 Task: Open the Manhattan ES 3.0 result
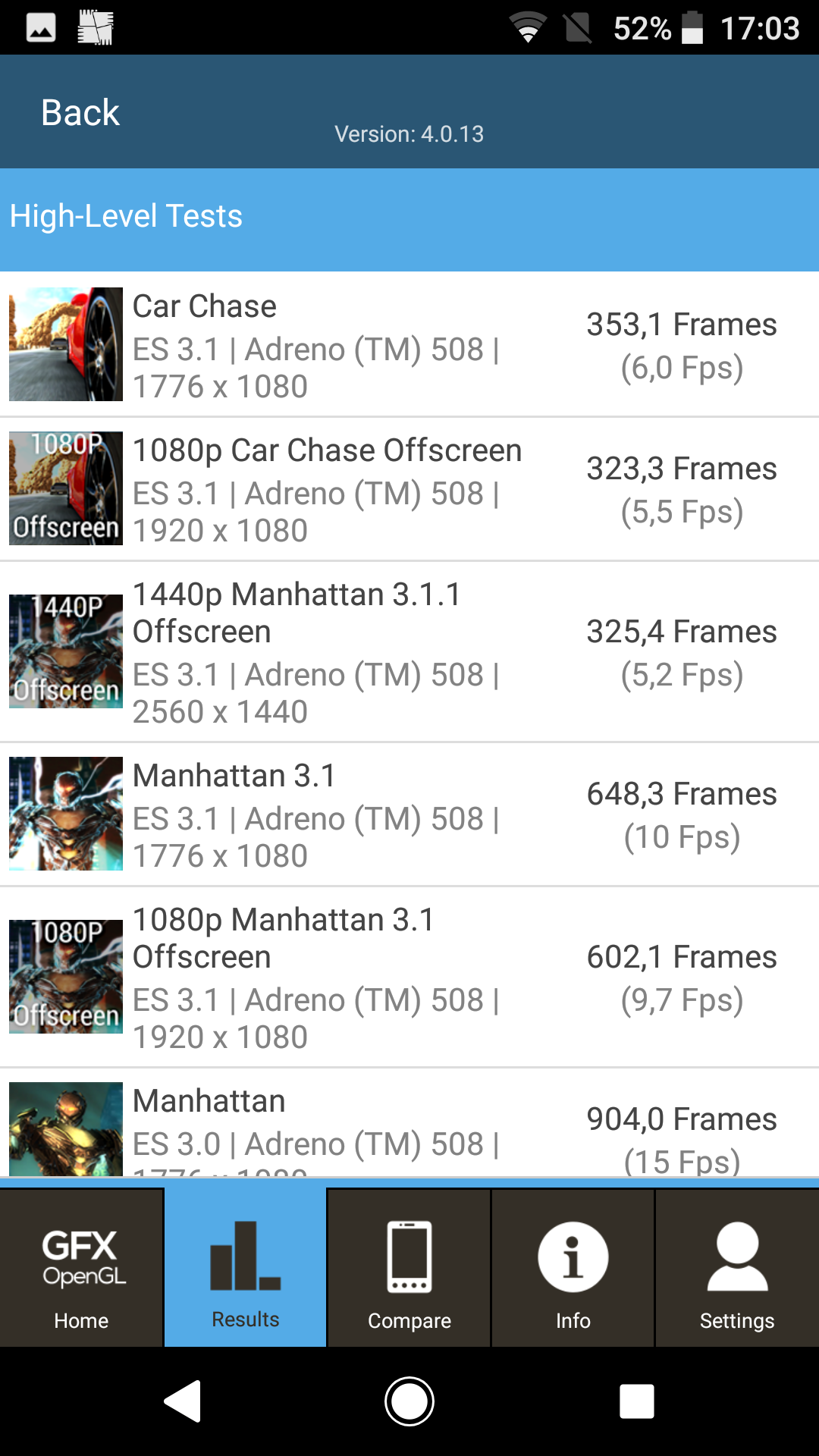(x=409, y=1122)
